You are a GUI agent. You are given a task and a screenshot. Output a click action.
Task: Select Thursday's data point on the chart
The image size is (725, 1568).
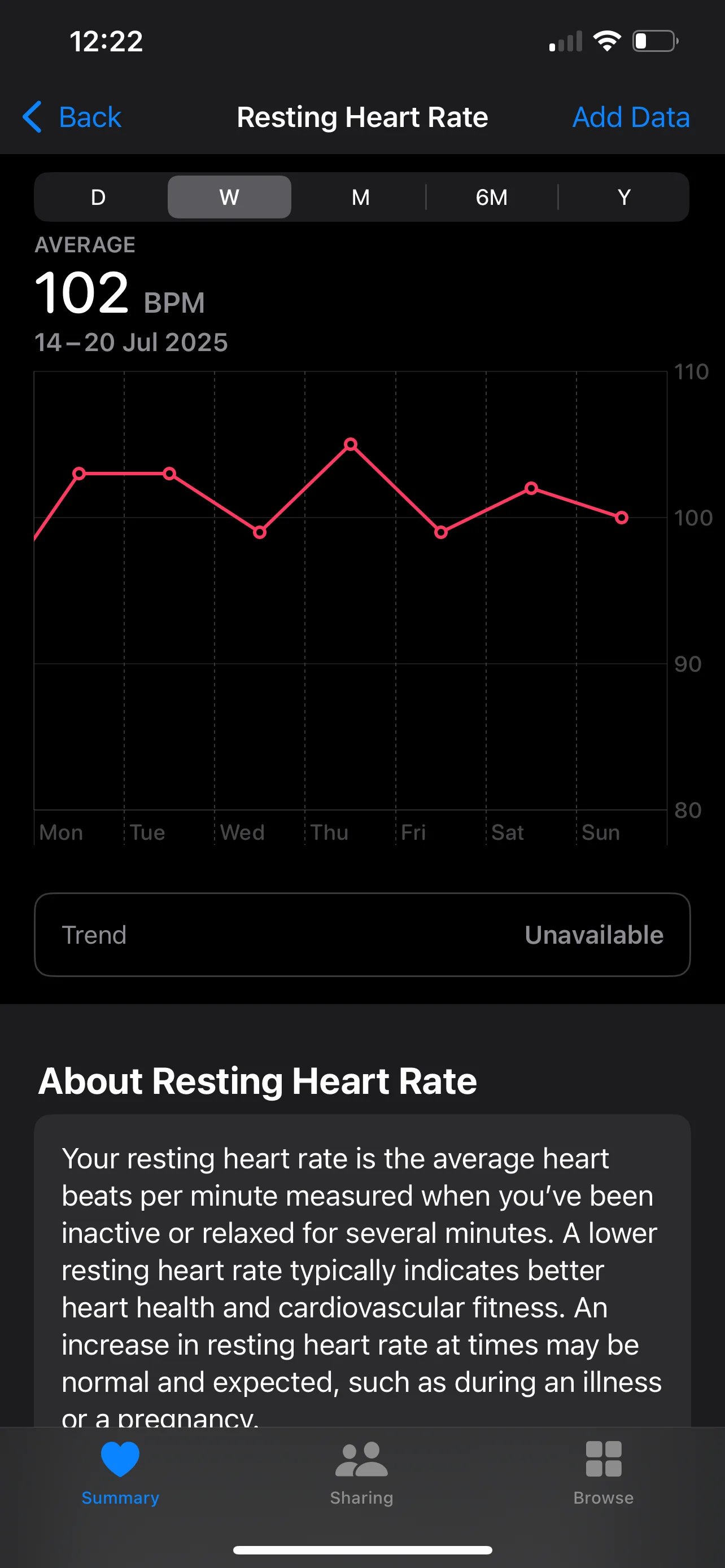350,444
